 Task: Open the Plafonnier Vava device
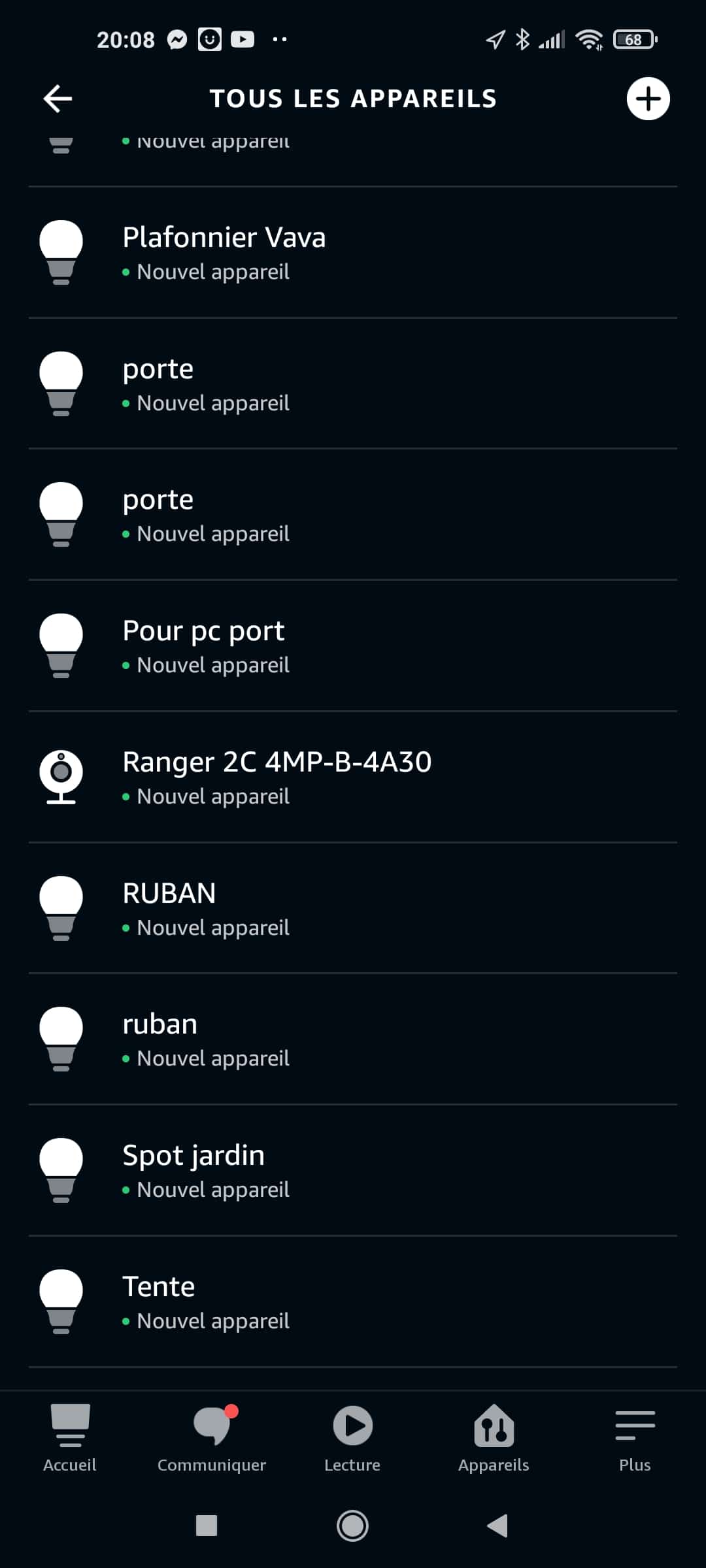tap(353, 253)
